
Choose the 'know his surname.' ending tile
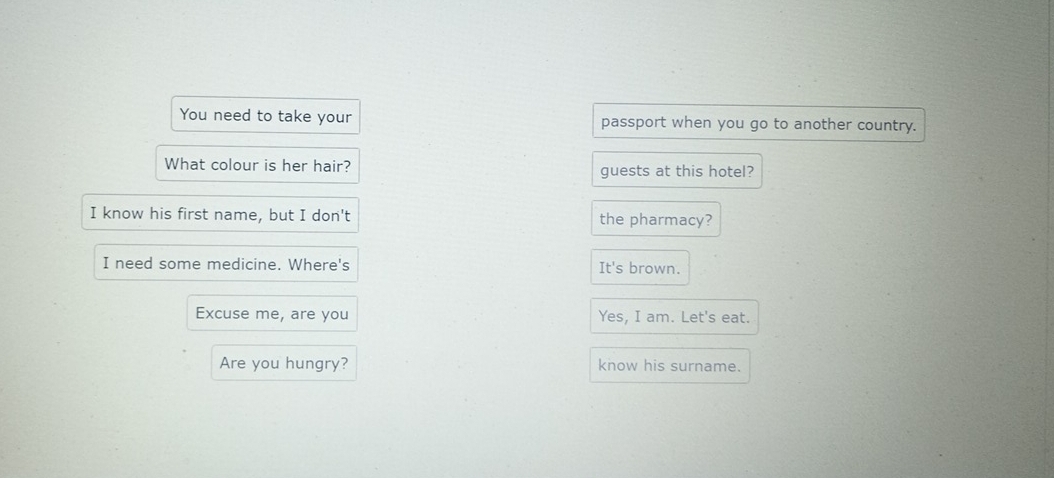point(669,366)
